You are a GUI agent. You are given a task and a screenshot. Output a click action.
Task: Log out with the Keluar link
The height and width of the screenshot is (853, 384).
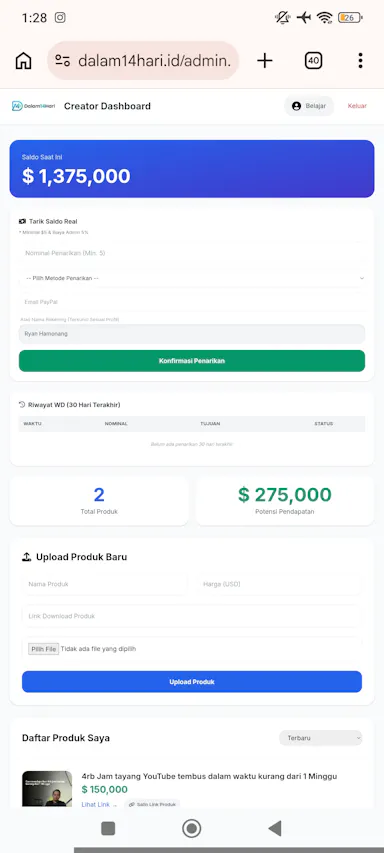pyautogui.click(x=357, y=106)
